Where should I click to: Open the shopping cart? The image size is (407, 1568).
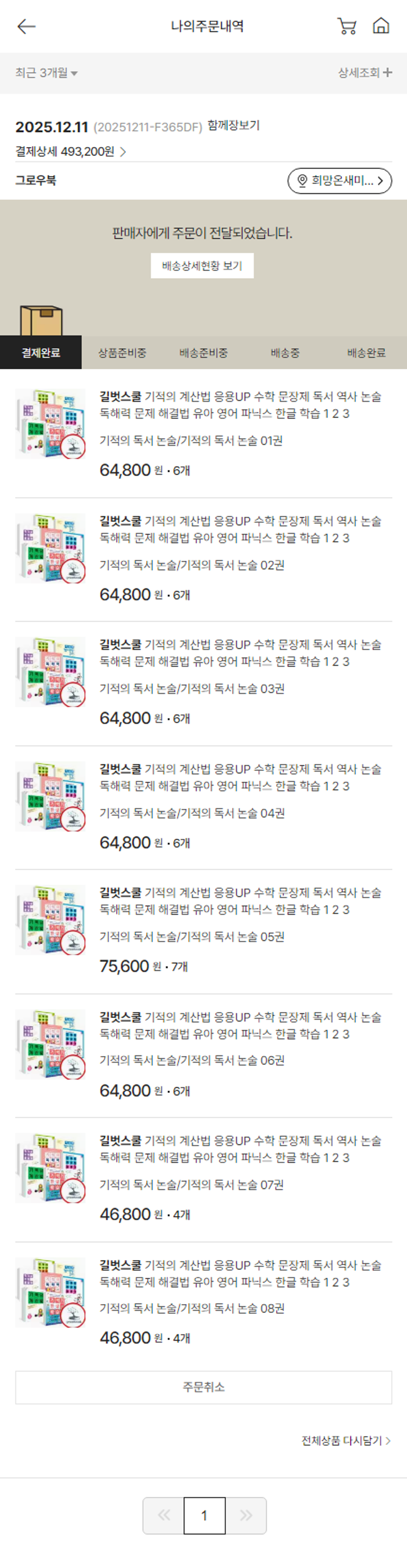[347, 26]
